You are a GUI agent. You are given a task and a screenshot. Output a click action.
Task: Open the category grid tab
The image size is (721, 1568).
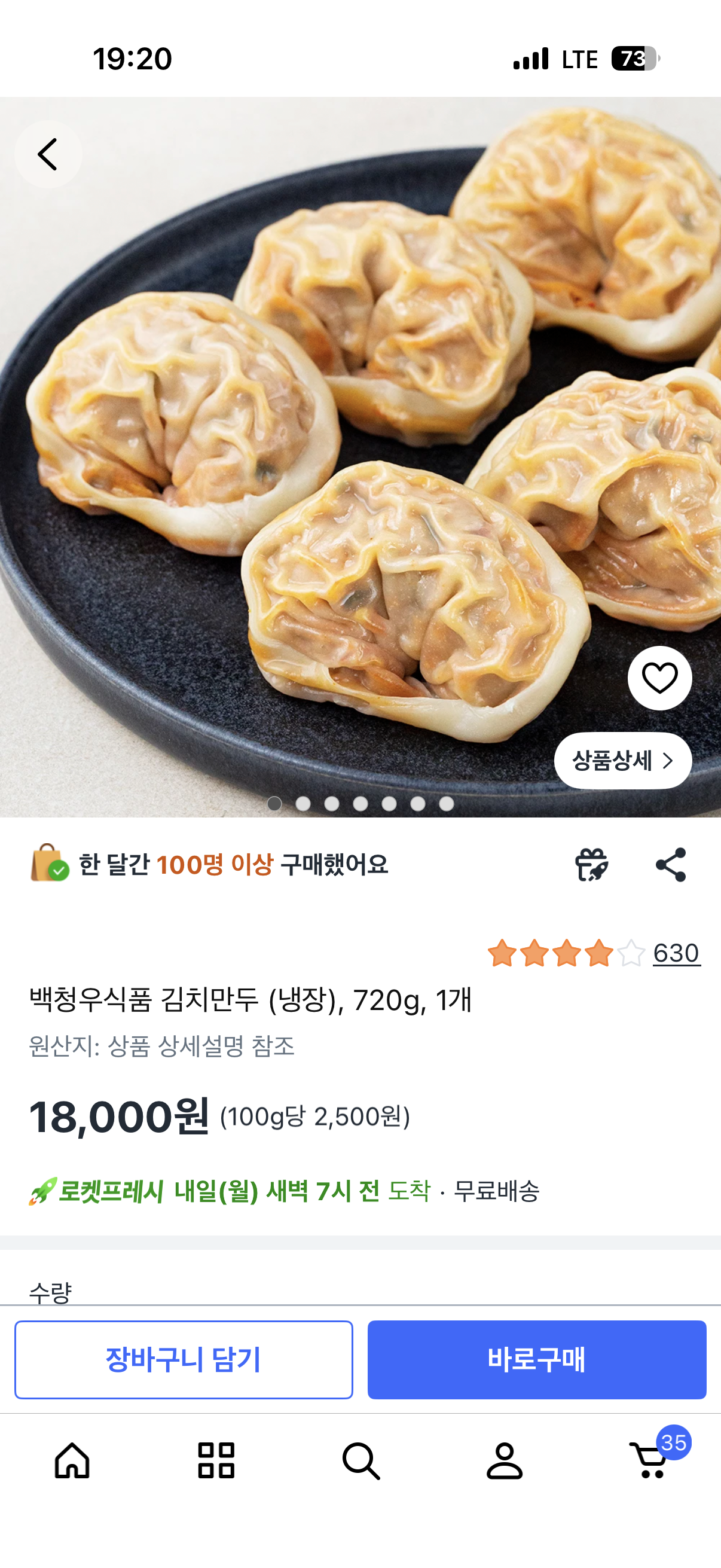(216, 1460)
